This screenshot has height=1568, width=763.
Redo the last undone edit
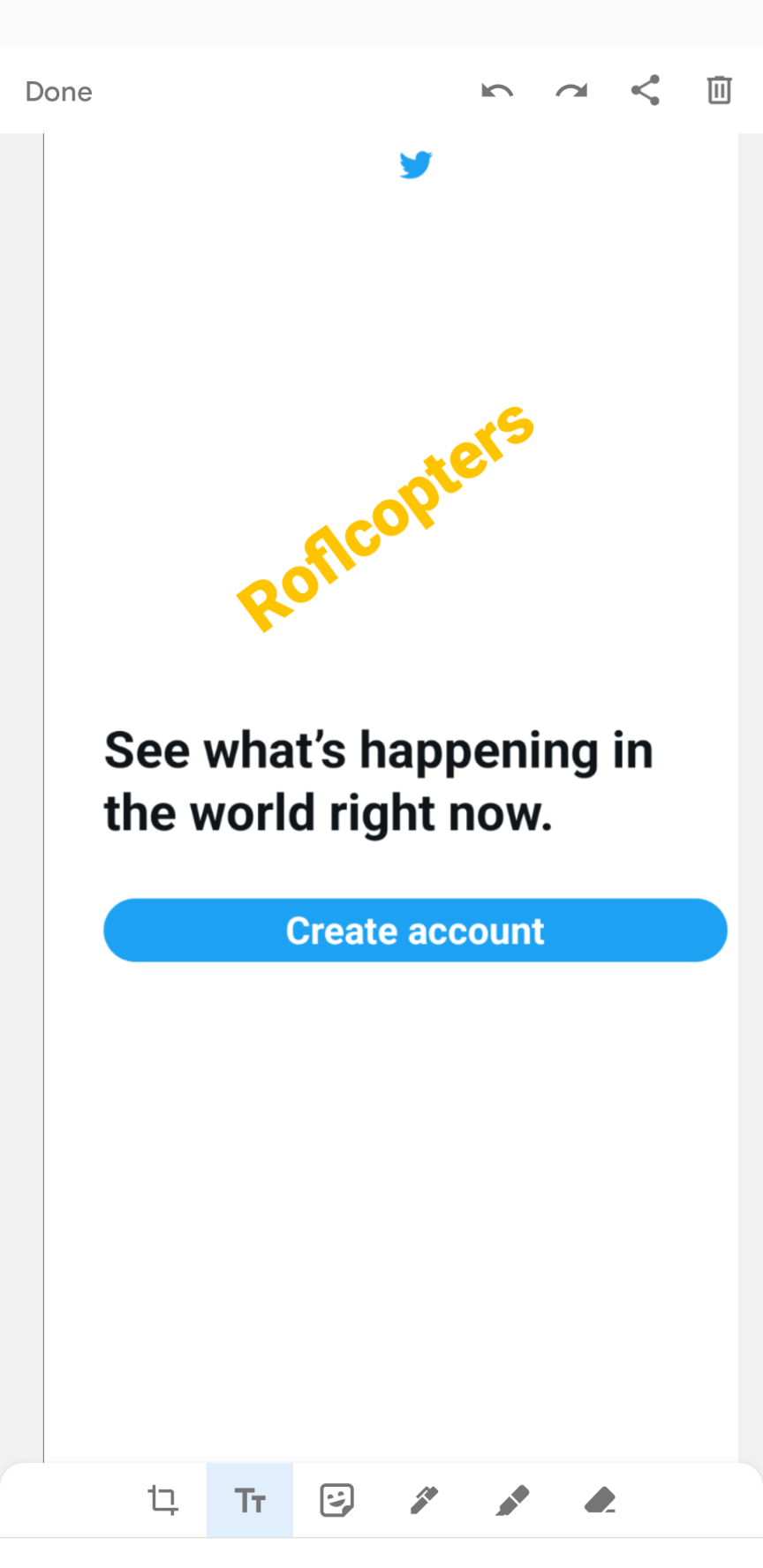point(571,91)
